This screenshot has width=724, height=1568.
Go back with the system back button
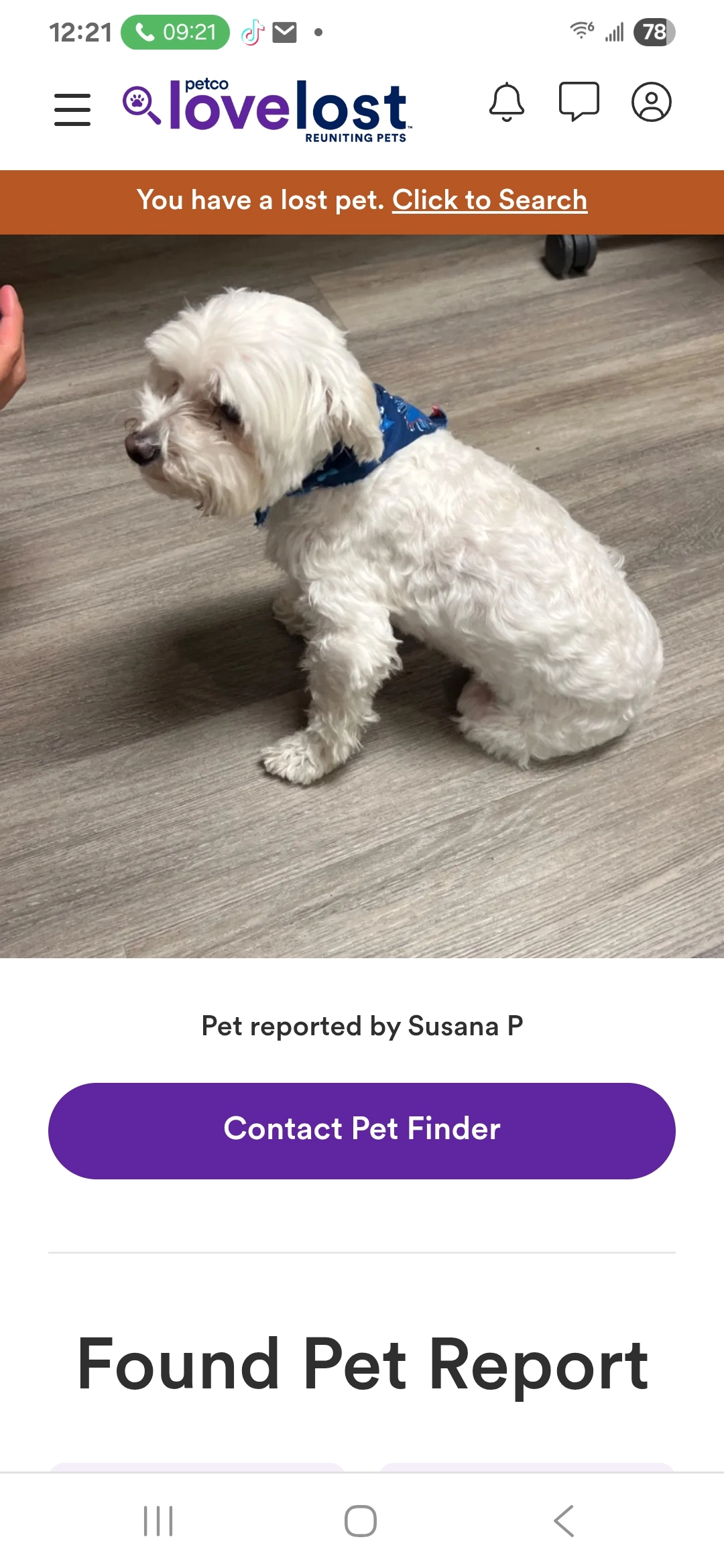(564, 1520)
